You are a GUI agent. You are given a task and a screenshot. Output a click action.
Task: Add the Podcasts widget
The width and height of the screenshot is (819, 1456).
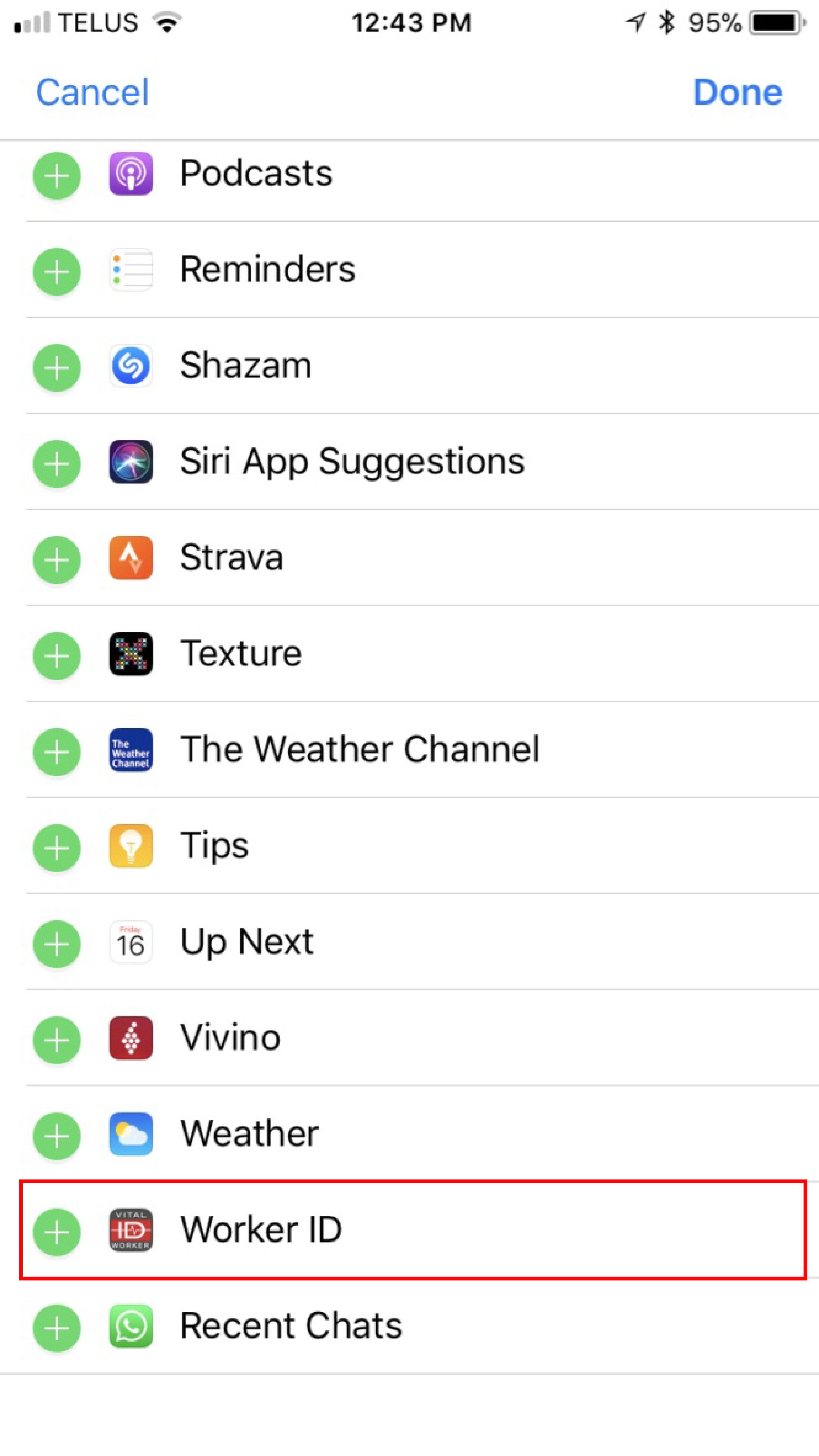pyautogui.click(x=56, y=176)
